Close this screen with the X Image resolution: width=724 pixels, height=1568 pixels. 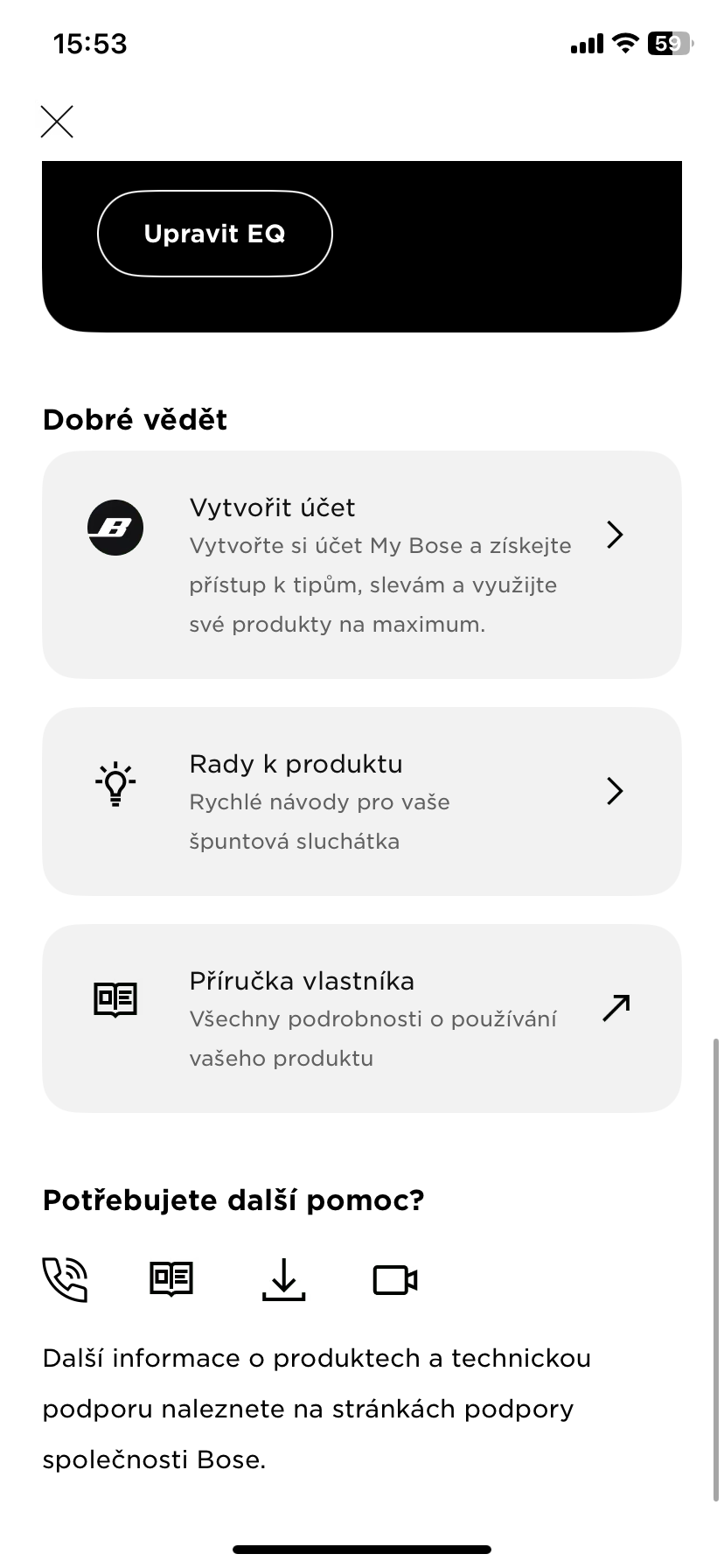tap(56, 122)
